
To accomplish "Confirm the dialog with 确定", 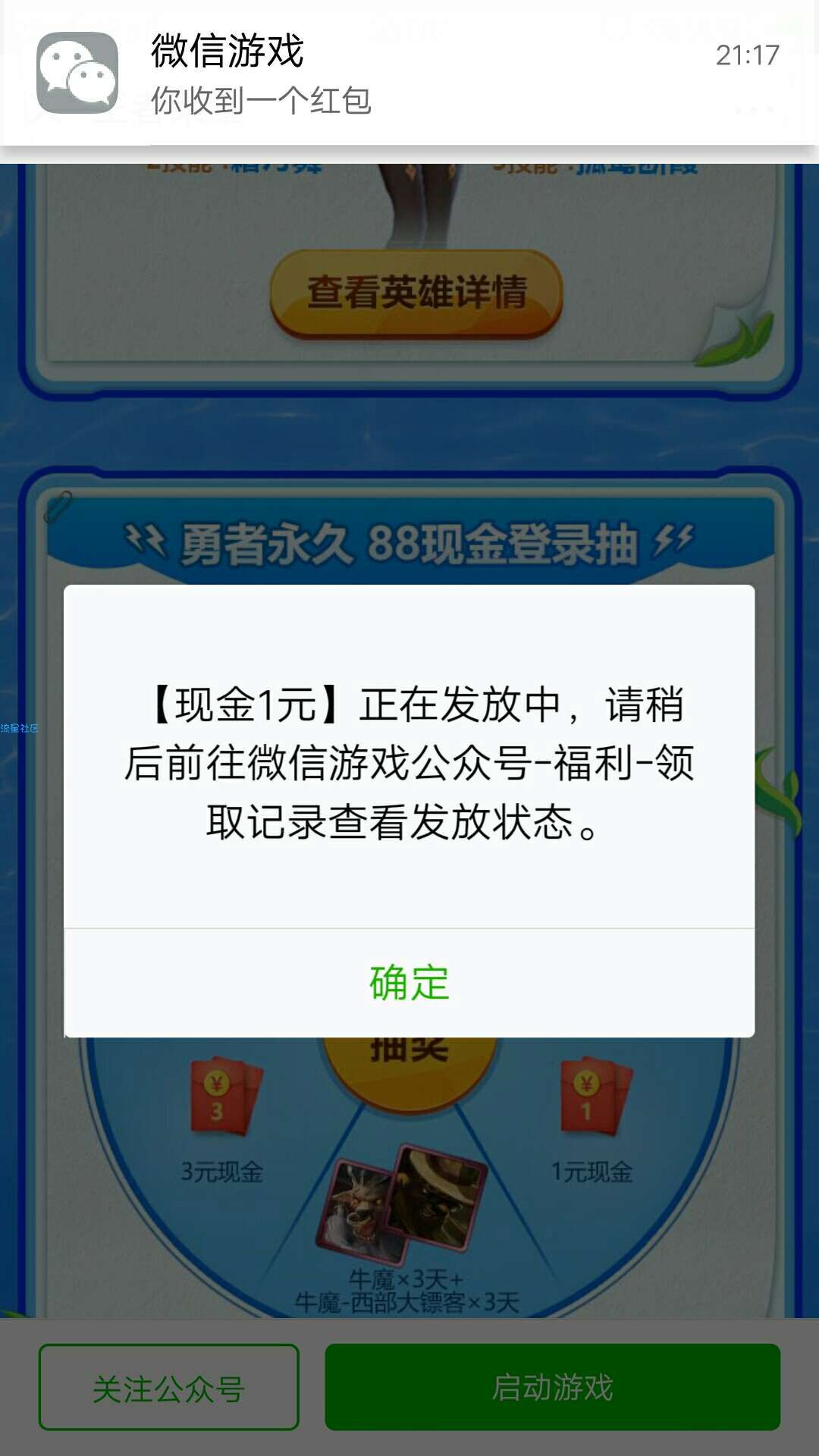I will (x=409, y=983).
